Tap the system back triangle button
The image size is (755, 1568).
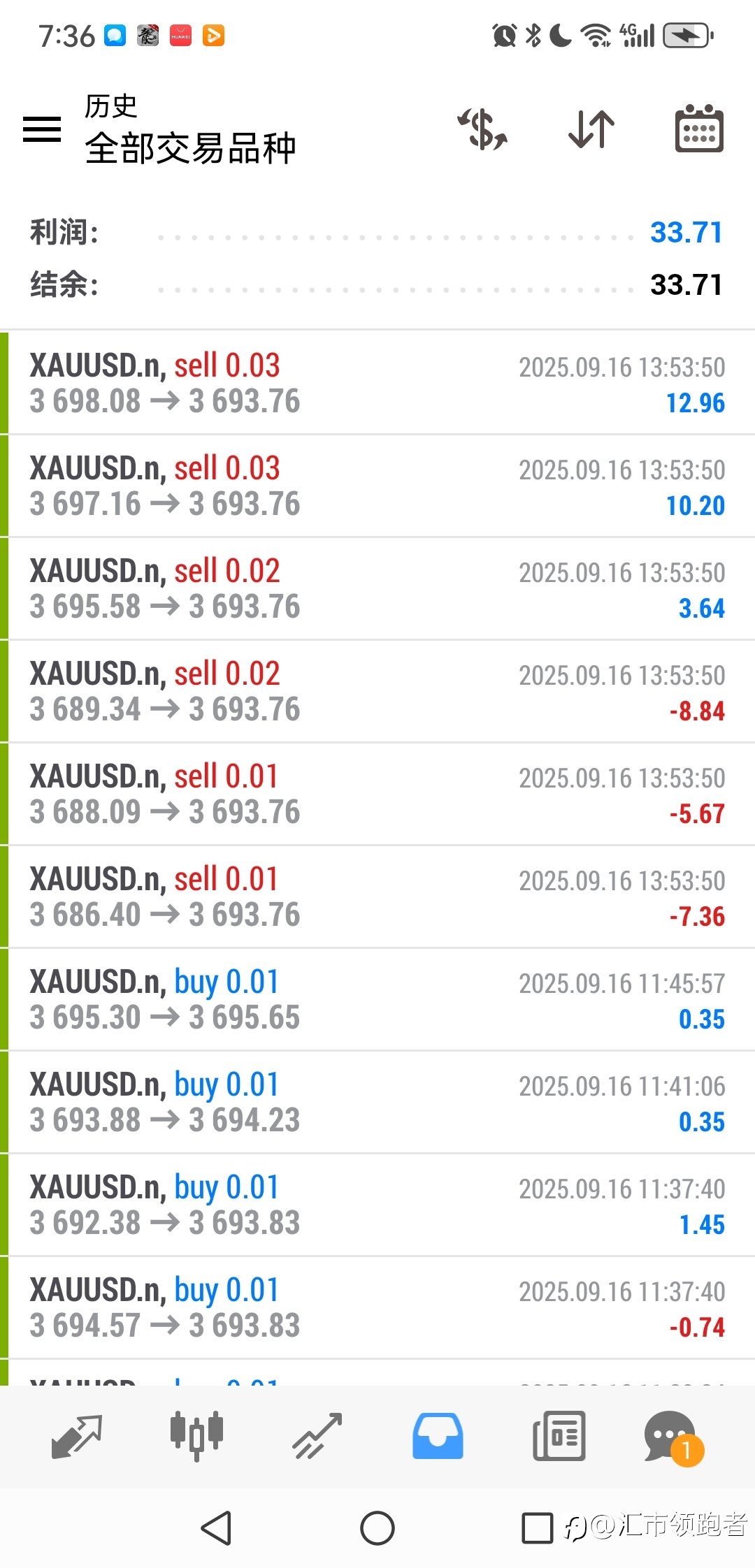click(217, 1528)
